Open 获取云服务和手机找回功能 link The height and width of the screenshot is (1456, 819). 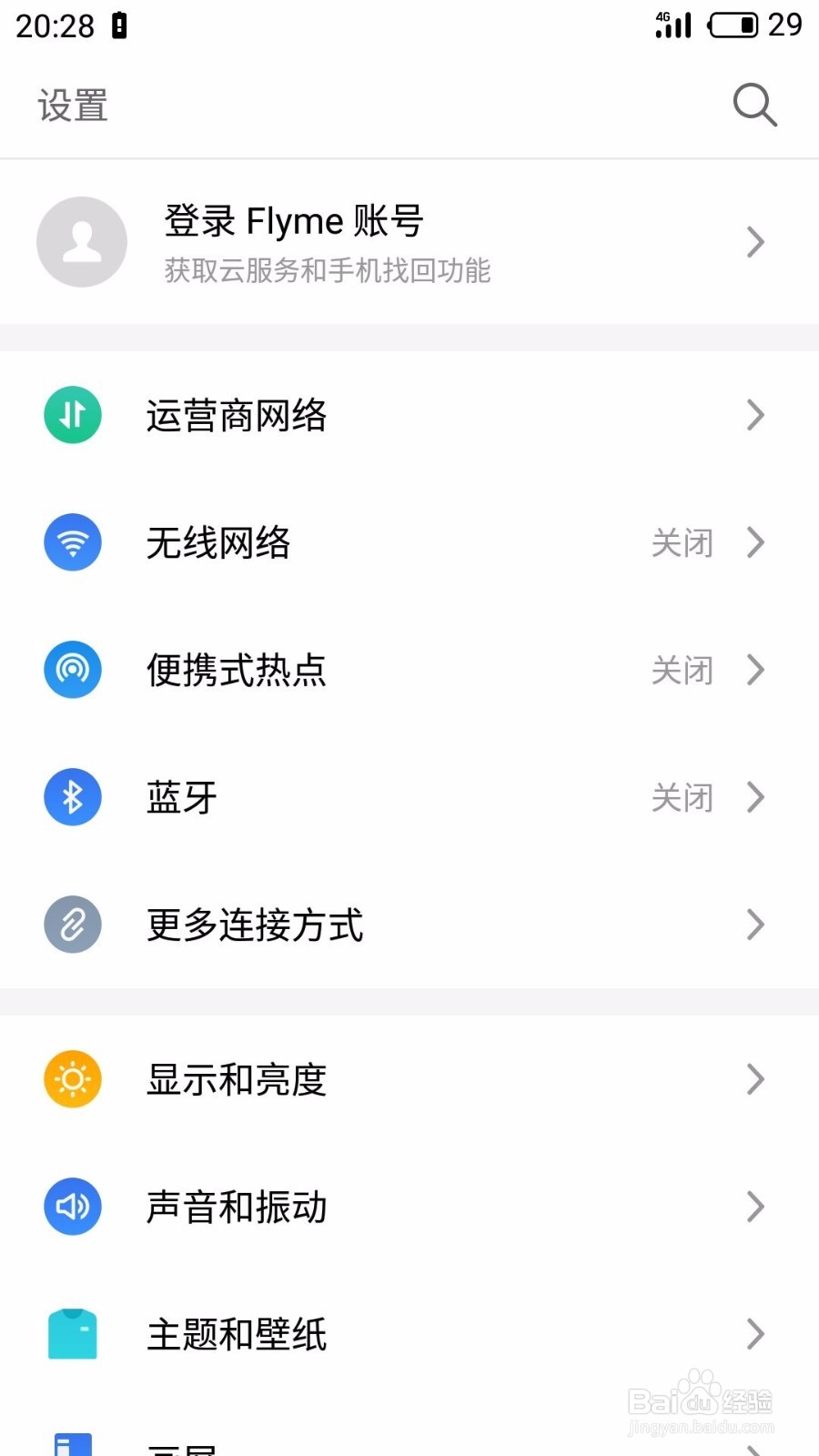(327, 271)
